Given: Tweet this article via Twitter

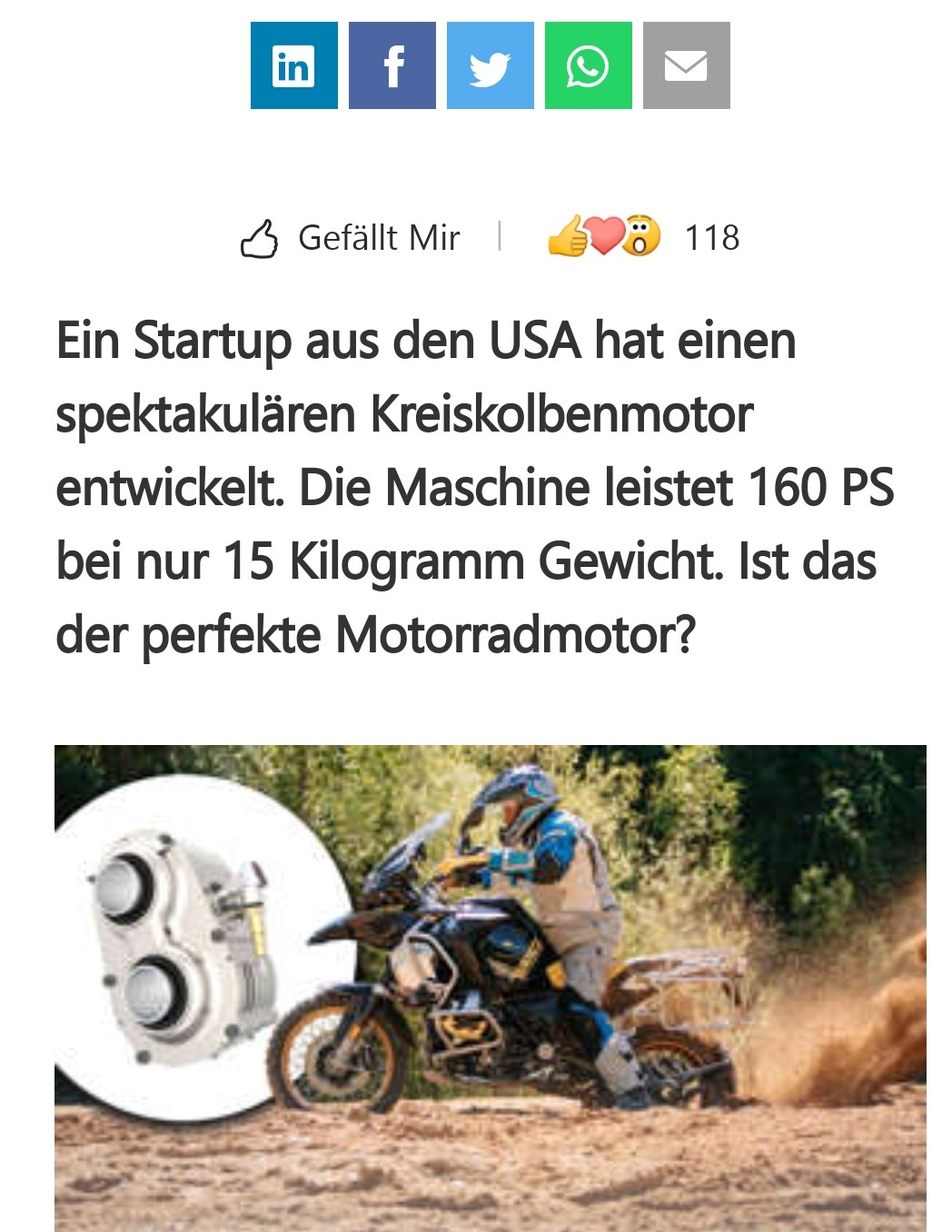Looking at the screenshot, I should tap(490, 65).
